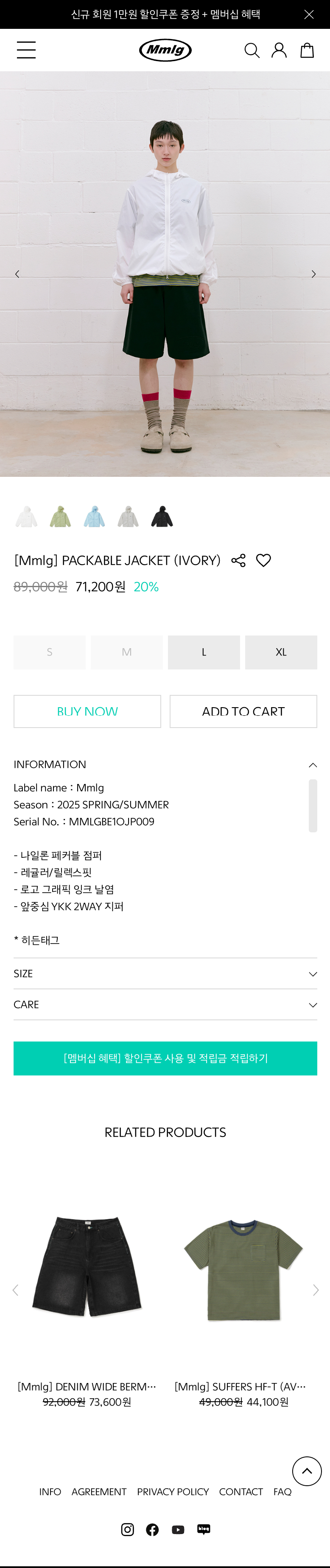
Task: Choose size L
Action: [x=203, y=652]
